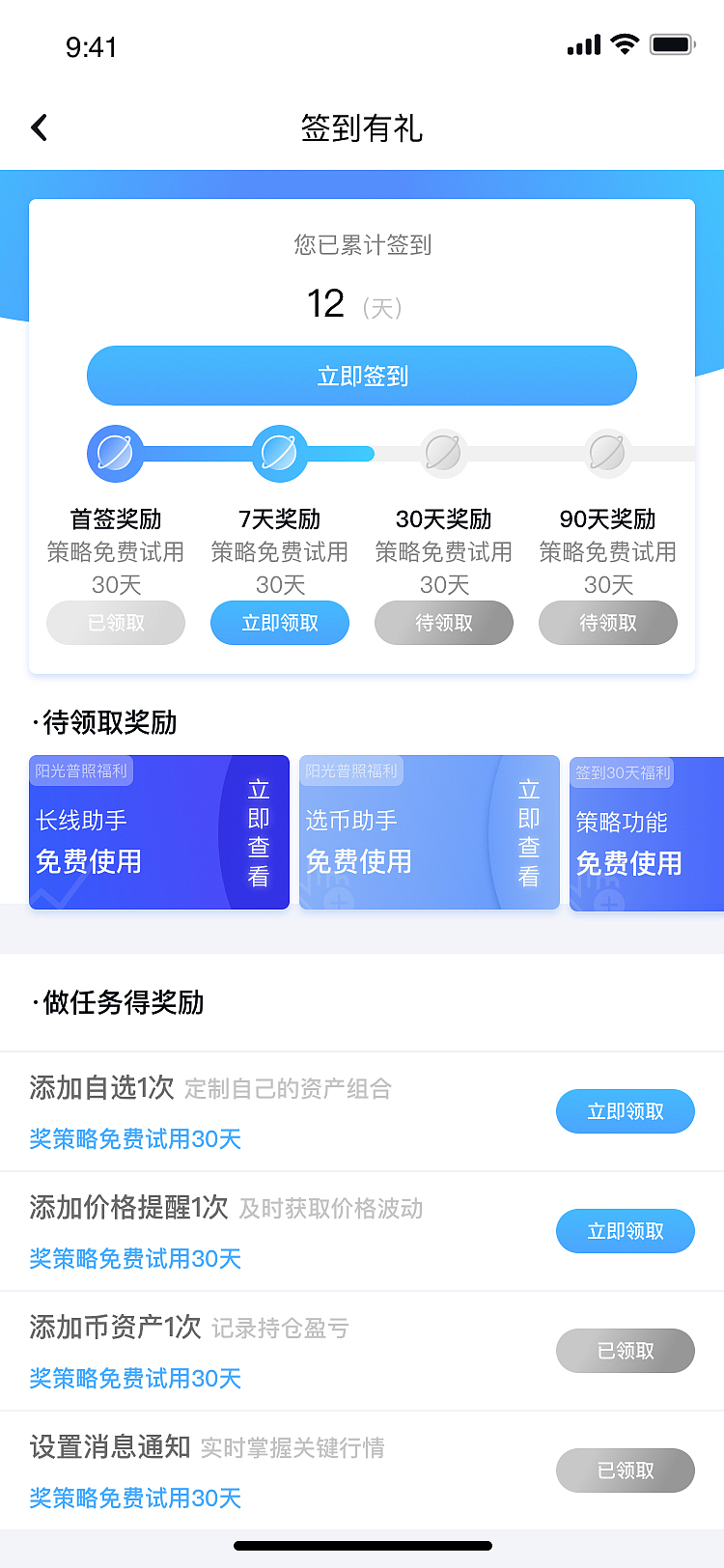Select the first check-in planet milestone icon
This screenshot has width=724, height=1568.
115,452
